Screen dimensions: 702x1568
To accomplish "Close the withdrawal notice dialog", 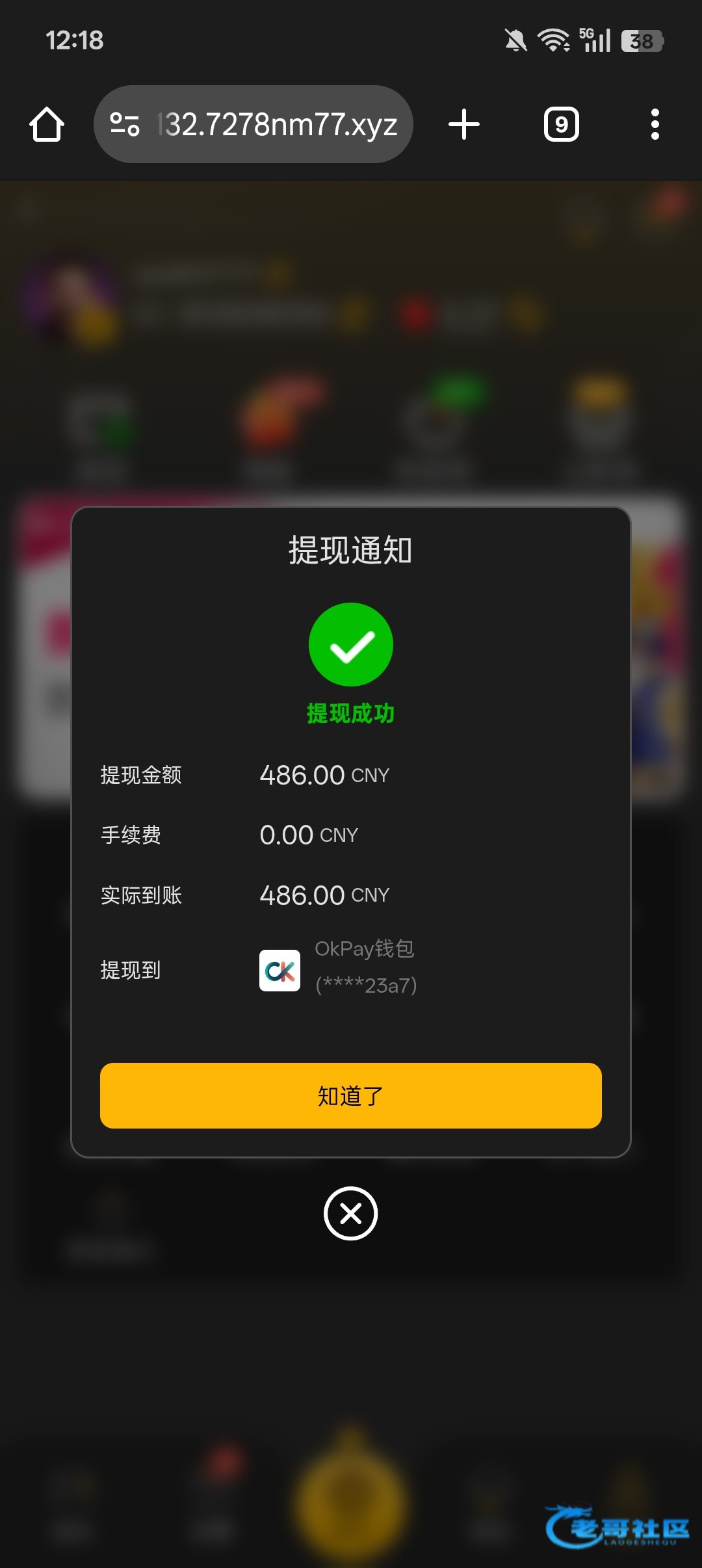I will point(351,1213).
